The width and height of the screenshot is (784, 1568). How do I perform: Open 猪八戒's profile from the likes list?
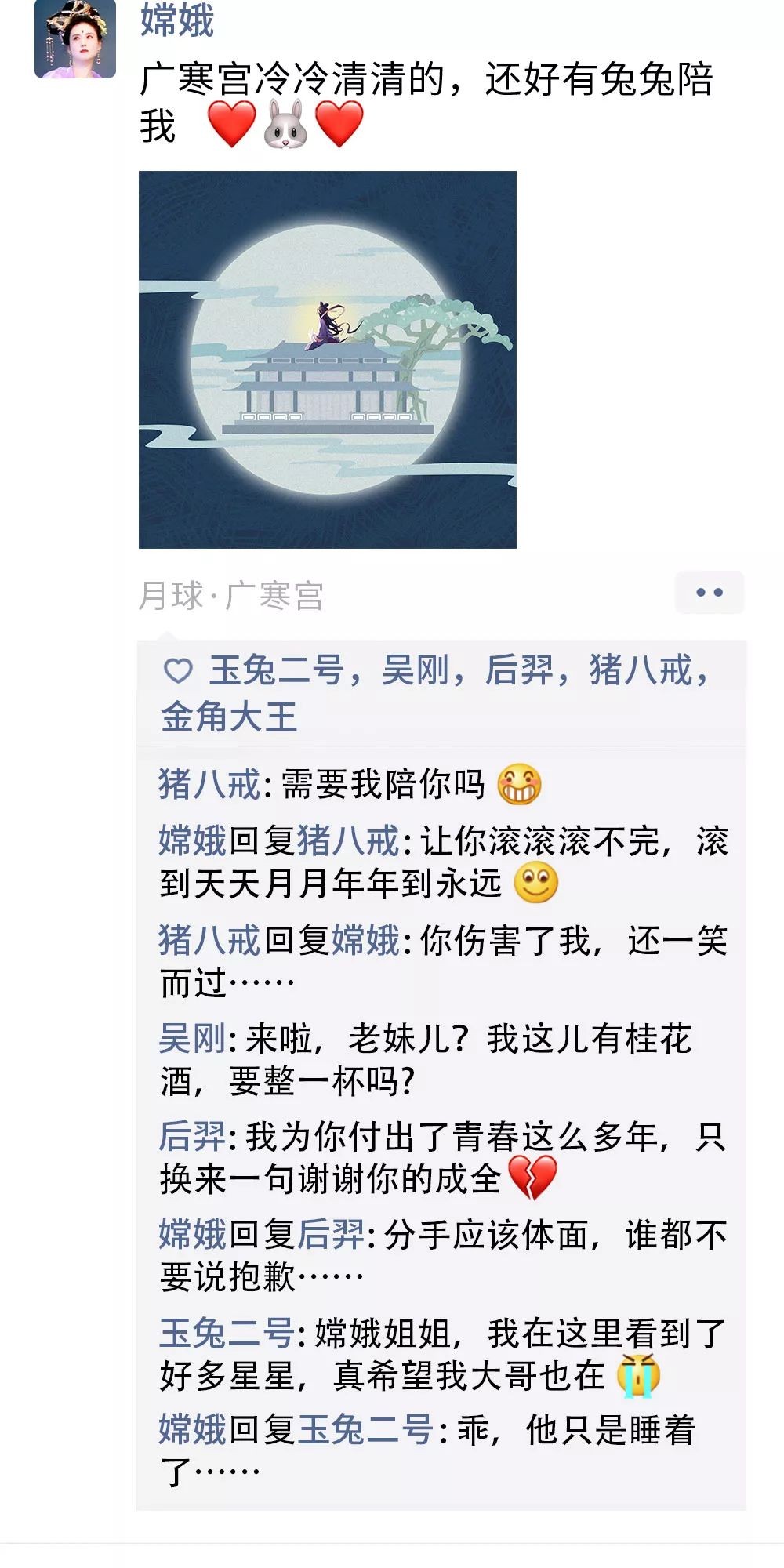point(640,671)
